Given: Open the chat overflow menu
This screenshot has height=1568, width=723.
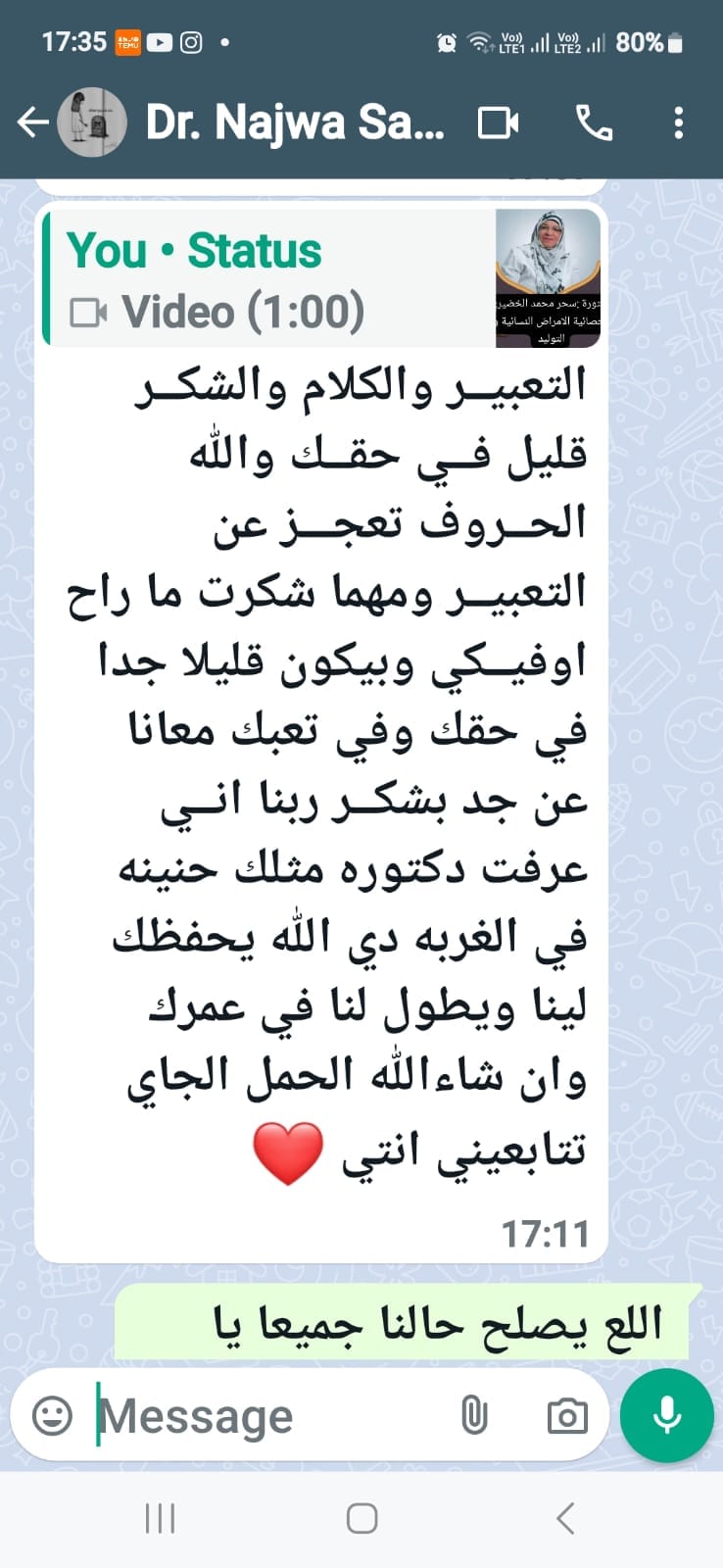Looking at the screenshot, I should point(678,122).
